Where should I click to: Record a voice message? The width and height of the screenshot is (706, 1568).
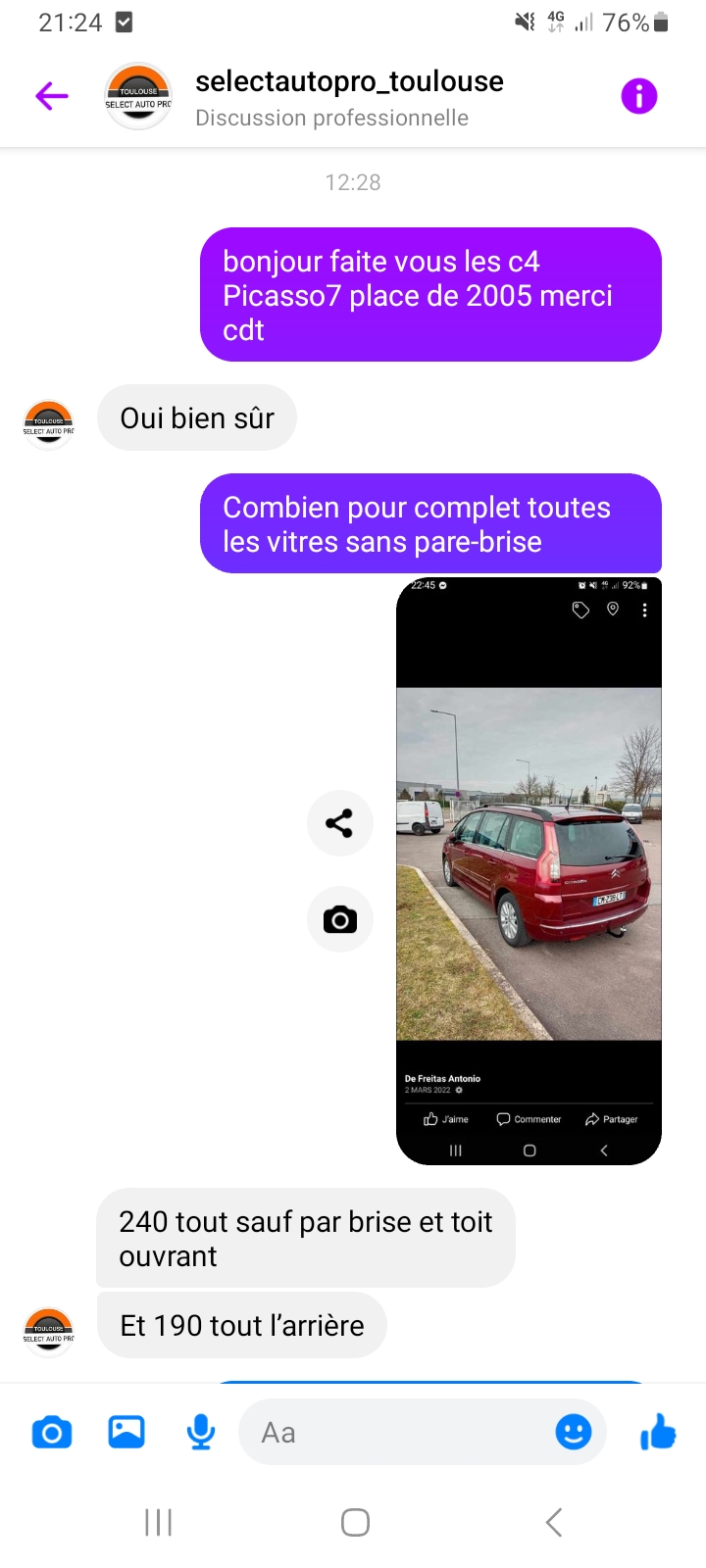click(201, 1433)
